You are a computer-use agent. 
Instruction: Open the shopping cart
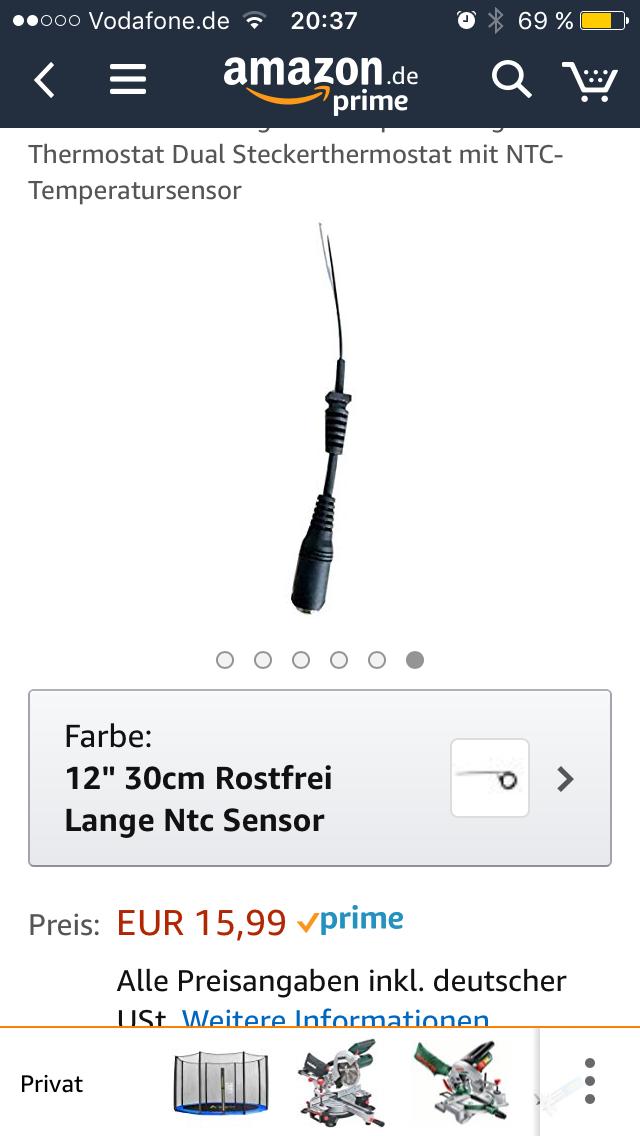[x=589, y=80]
